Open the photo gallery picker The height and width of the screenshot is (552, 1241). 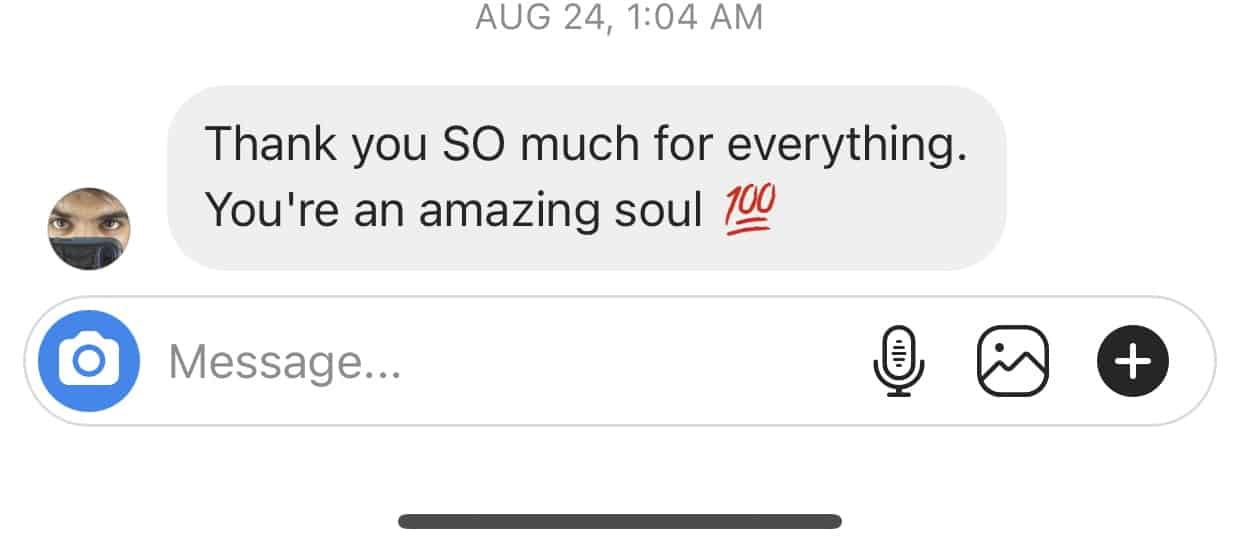1012,361
